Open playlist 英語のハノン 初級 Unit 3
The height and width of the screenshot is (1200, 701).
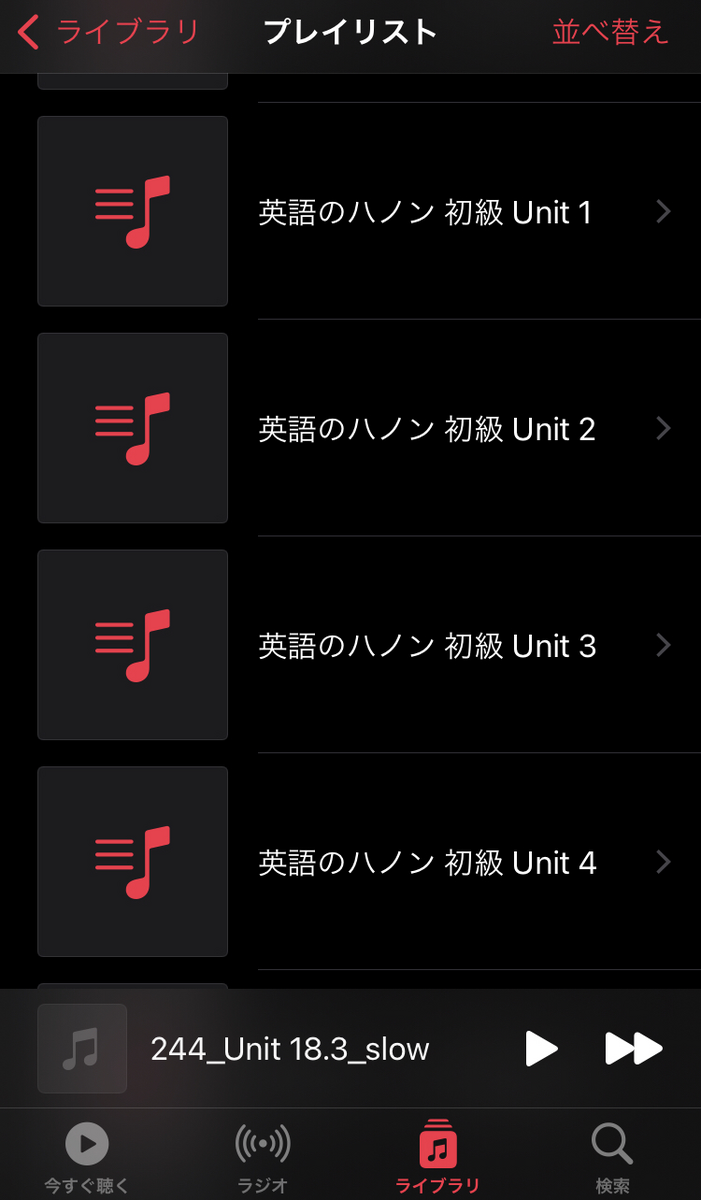point(426,646)
